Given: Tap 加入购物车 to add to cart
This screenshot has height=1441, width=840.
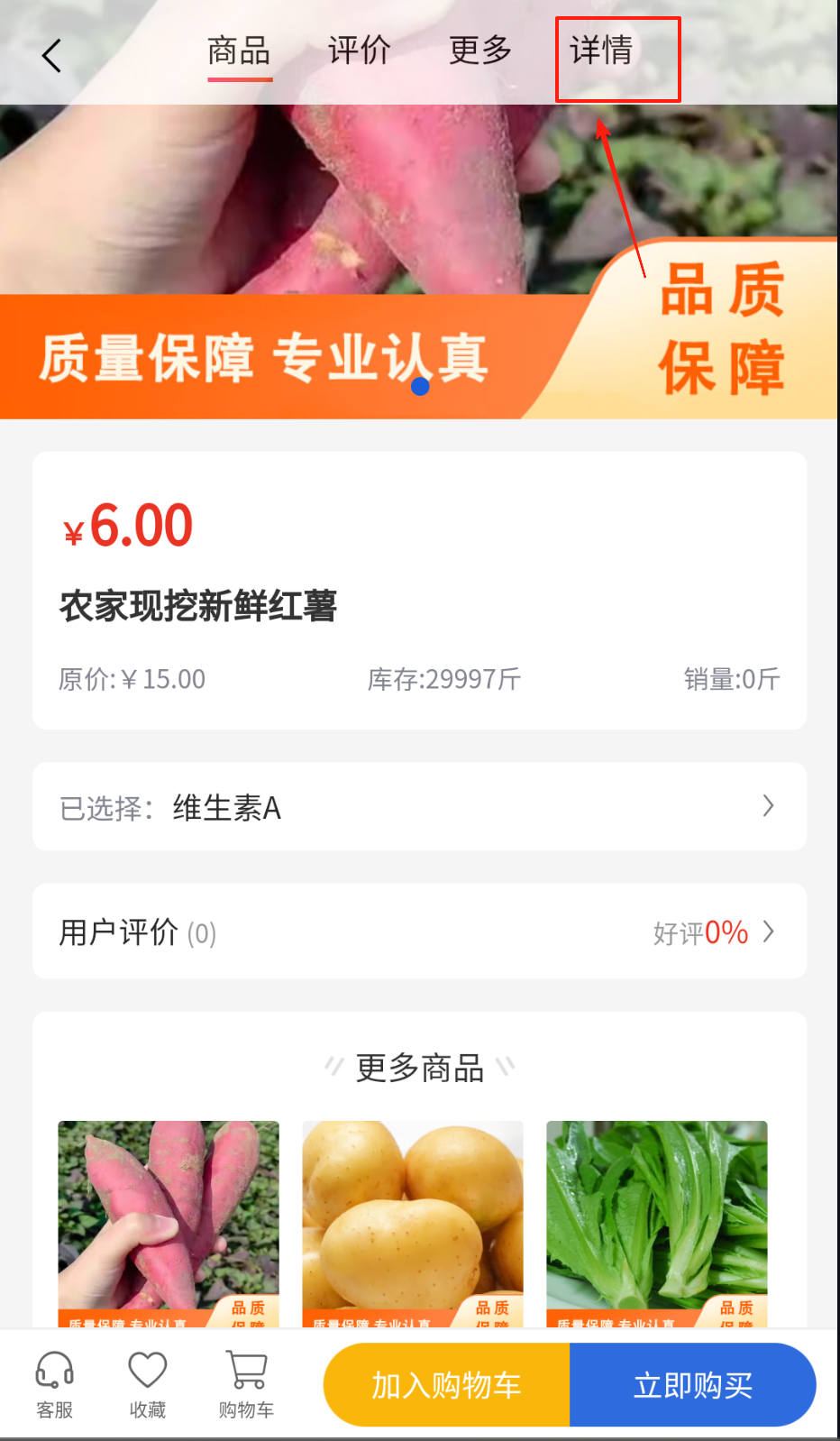Looking at the screenshot, I should [447, 1384].
